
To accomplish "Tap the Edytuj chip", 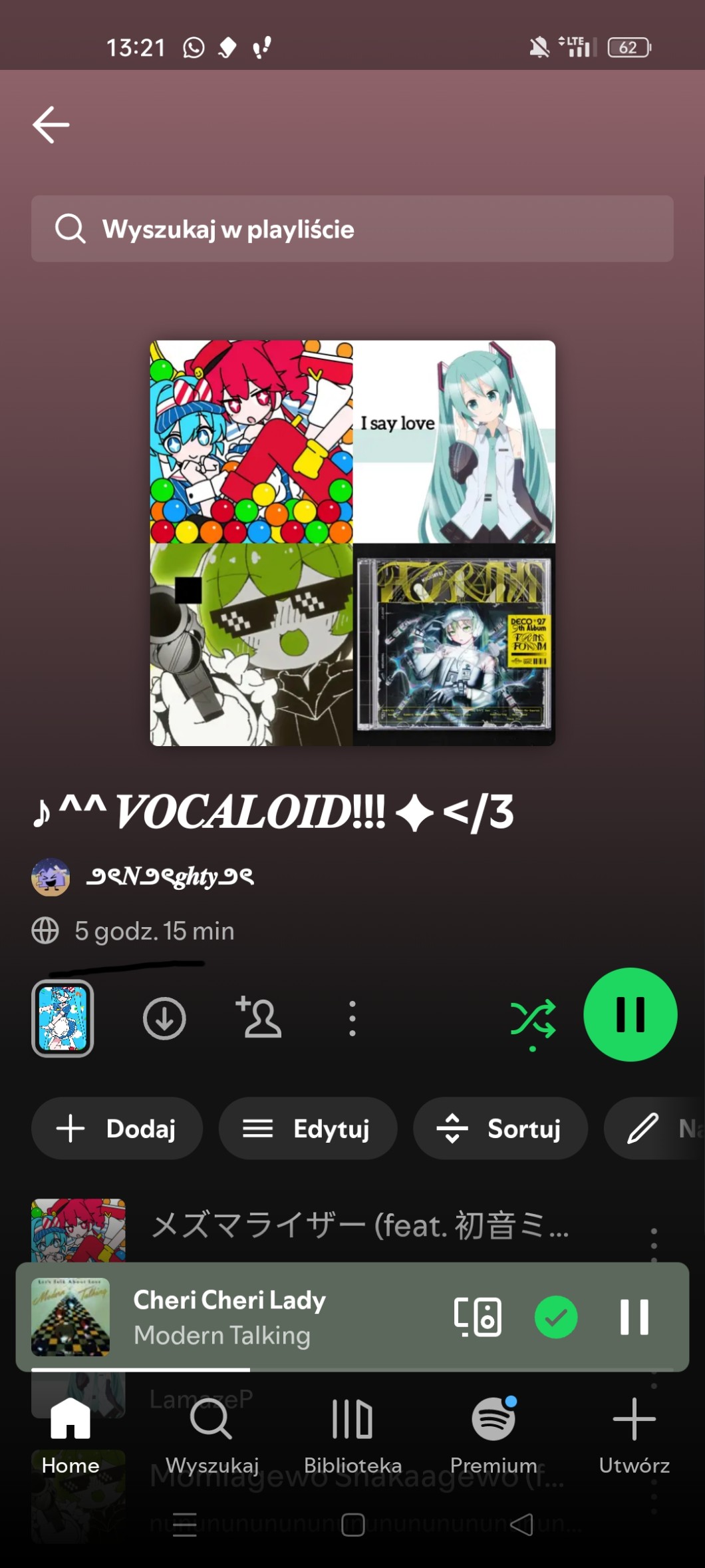I will pyautogui.click(x=307, y=1128).
